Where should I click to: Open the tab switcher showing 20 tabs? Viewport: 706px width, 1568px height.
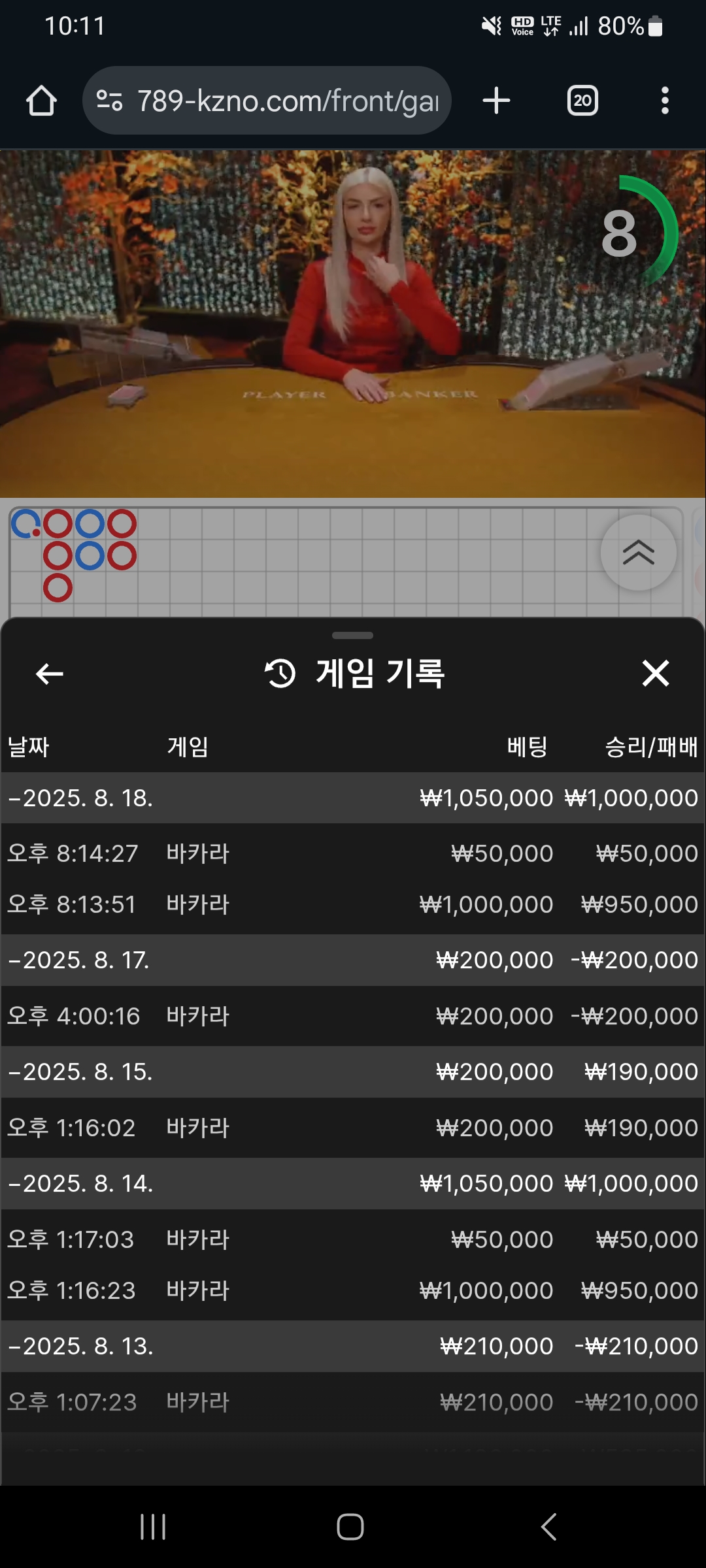582,101
